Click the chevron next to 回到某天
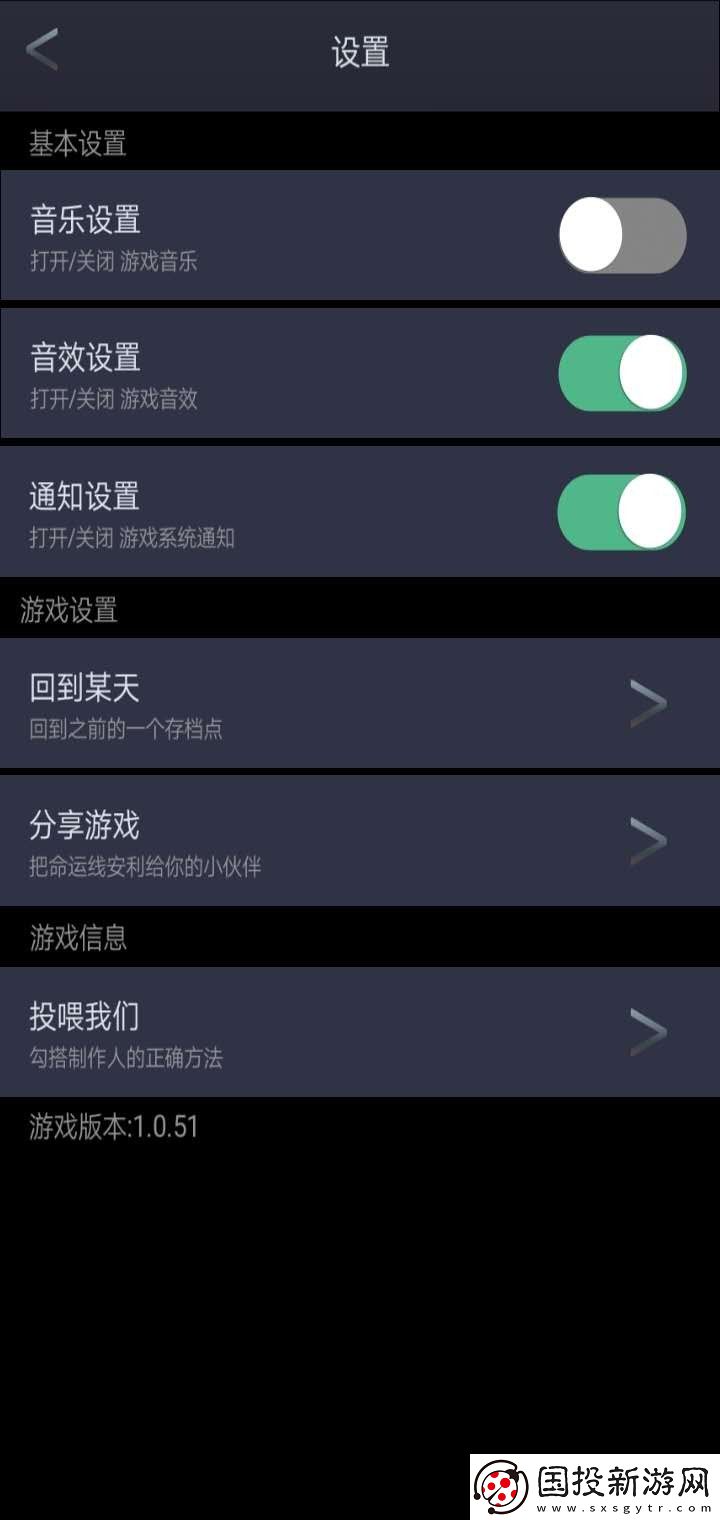 point(649,703)
